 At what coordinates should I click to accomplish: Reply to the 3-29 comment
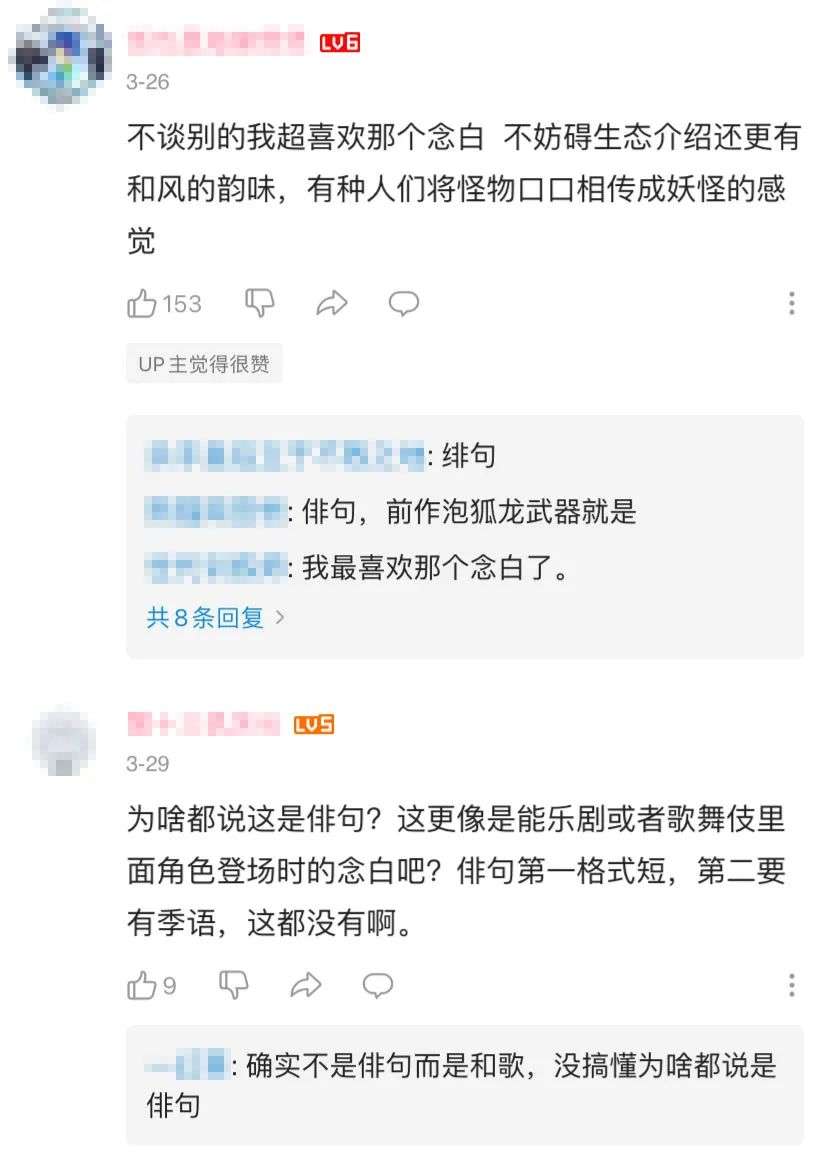[x=377, y=985]
